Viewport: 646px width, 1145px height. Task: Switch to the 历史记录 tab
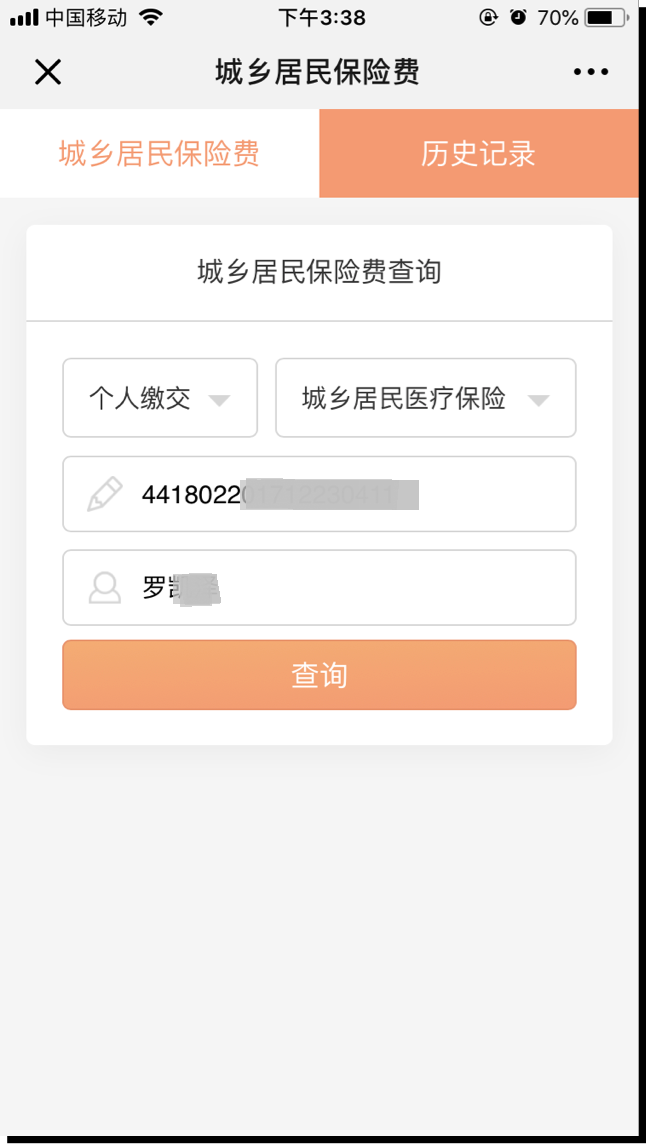pos(478,154)
